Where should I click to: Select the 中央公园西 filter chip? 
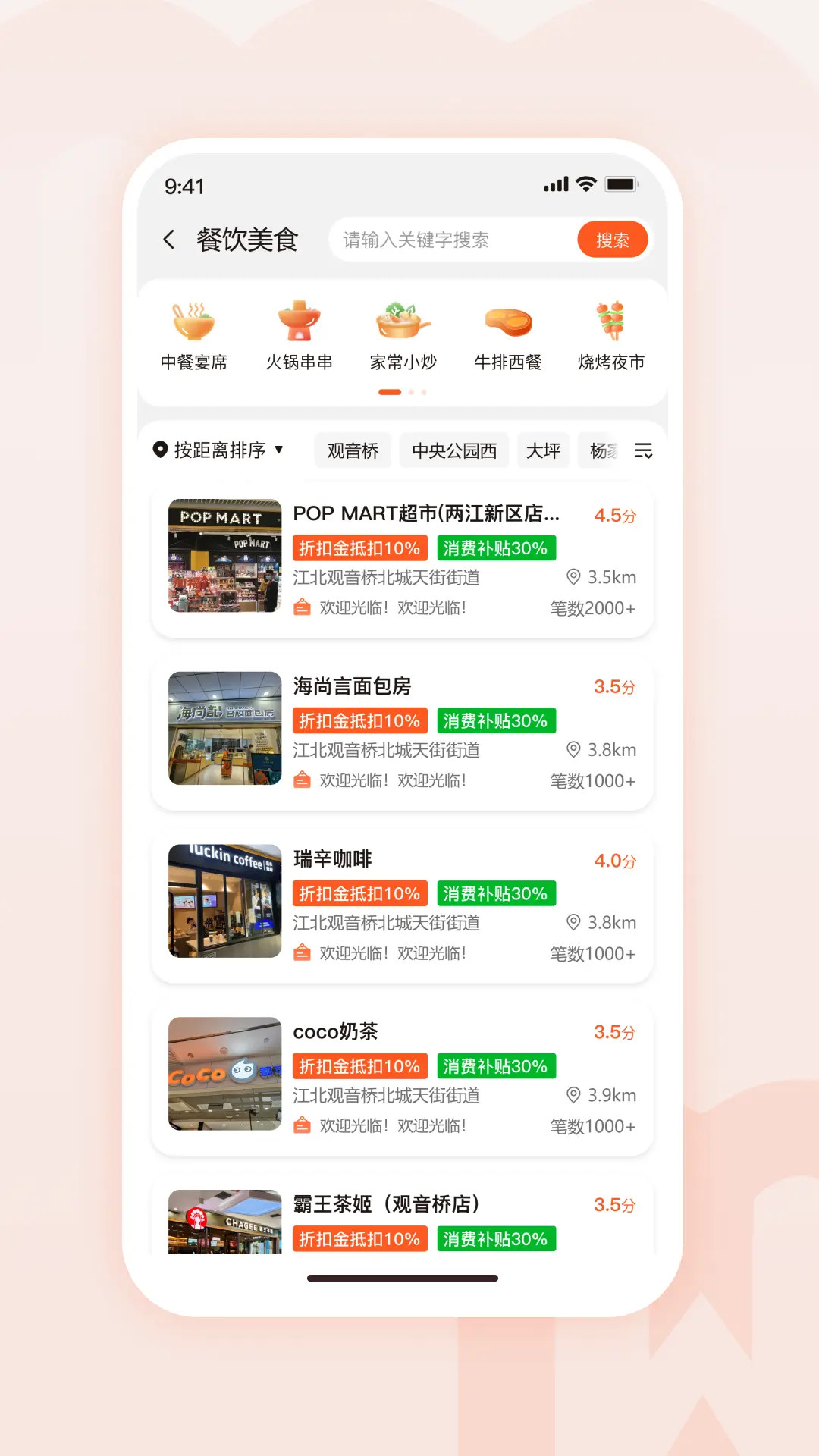coord(454,450)
